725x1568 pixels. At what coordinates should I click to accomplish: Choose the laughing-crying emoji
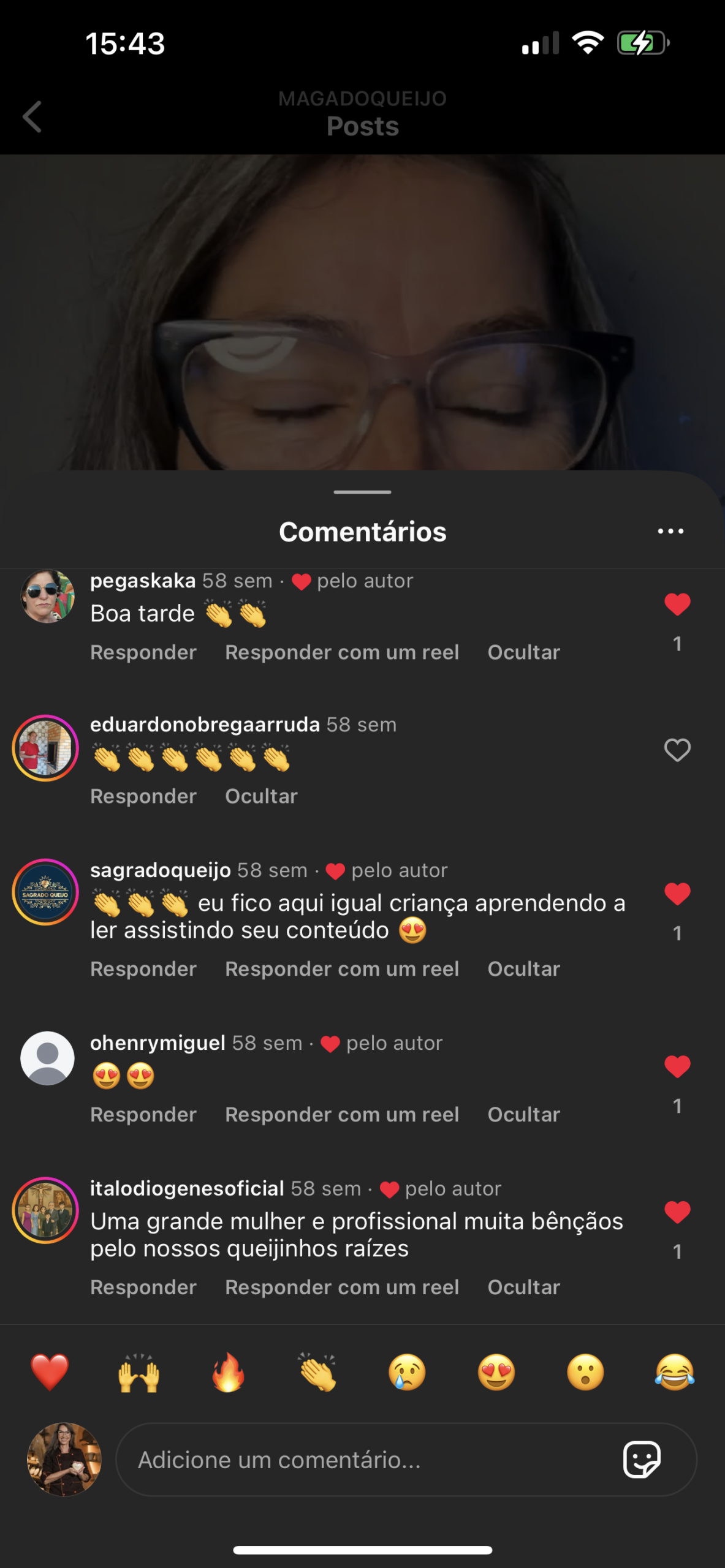pyautogui.click(x=674, y=1372)
